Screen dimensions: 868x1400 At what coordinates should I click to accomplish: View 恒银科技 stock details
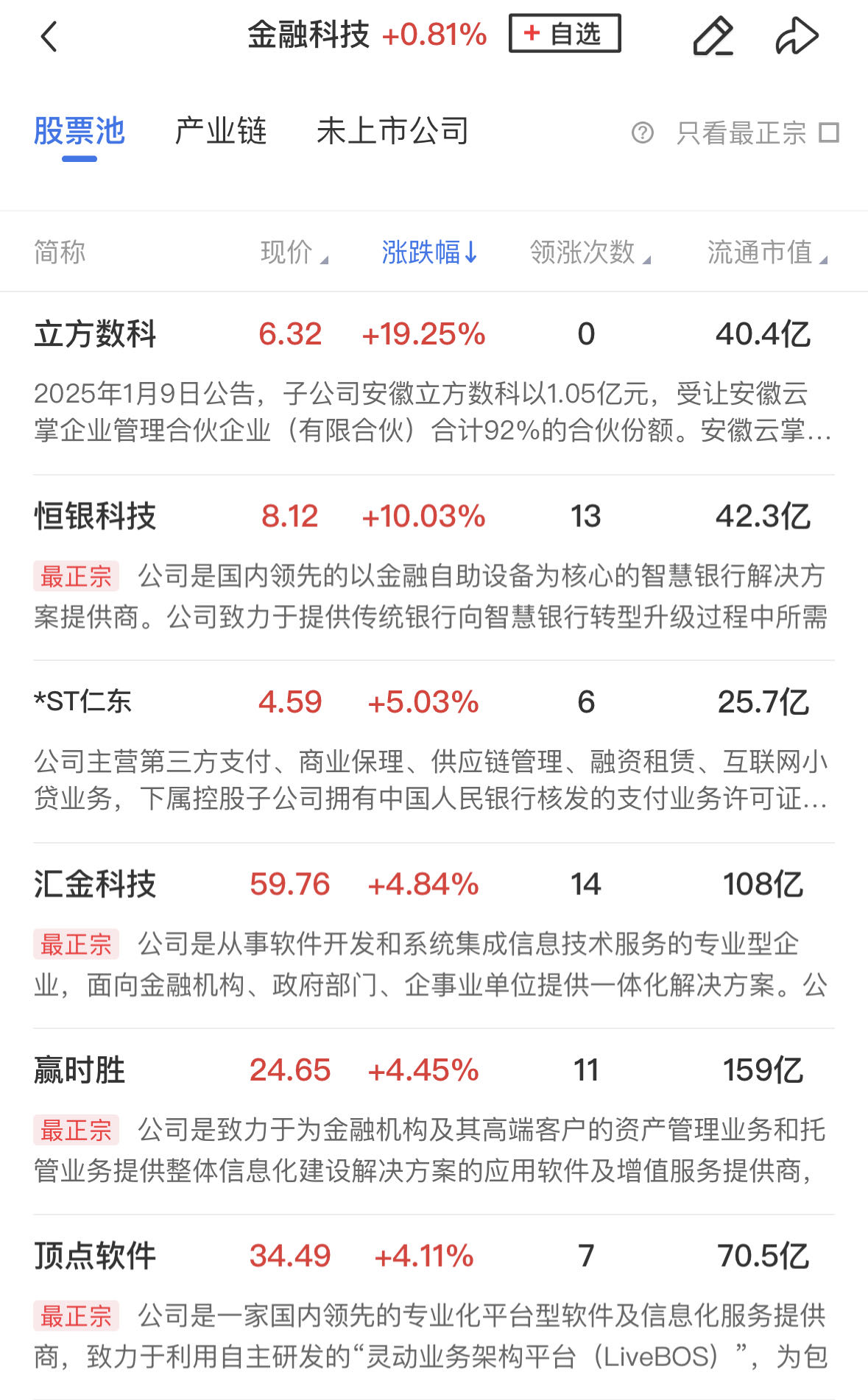point(96,517)
